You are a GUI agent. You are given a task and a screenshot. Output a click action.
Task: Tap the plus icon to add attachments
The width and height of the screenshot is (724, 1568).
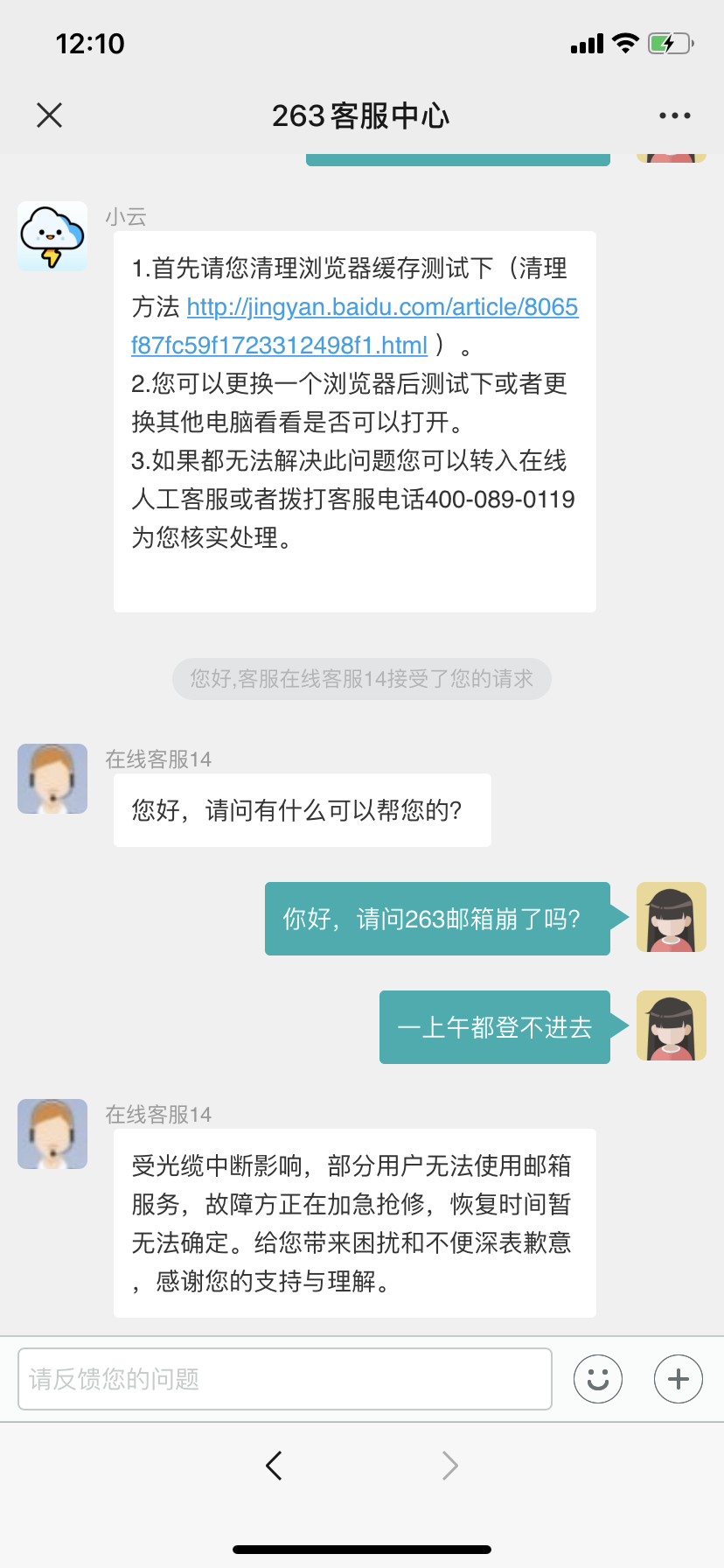point(678,1379)
